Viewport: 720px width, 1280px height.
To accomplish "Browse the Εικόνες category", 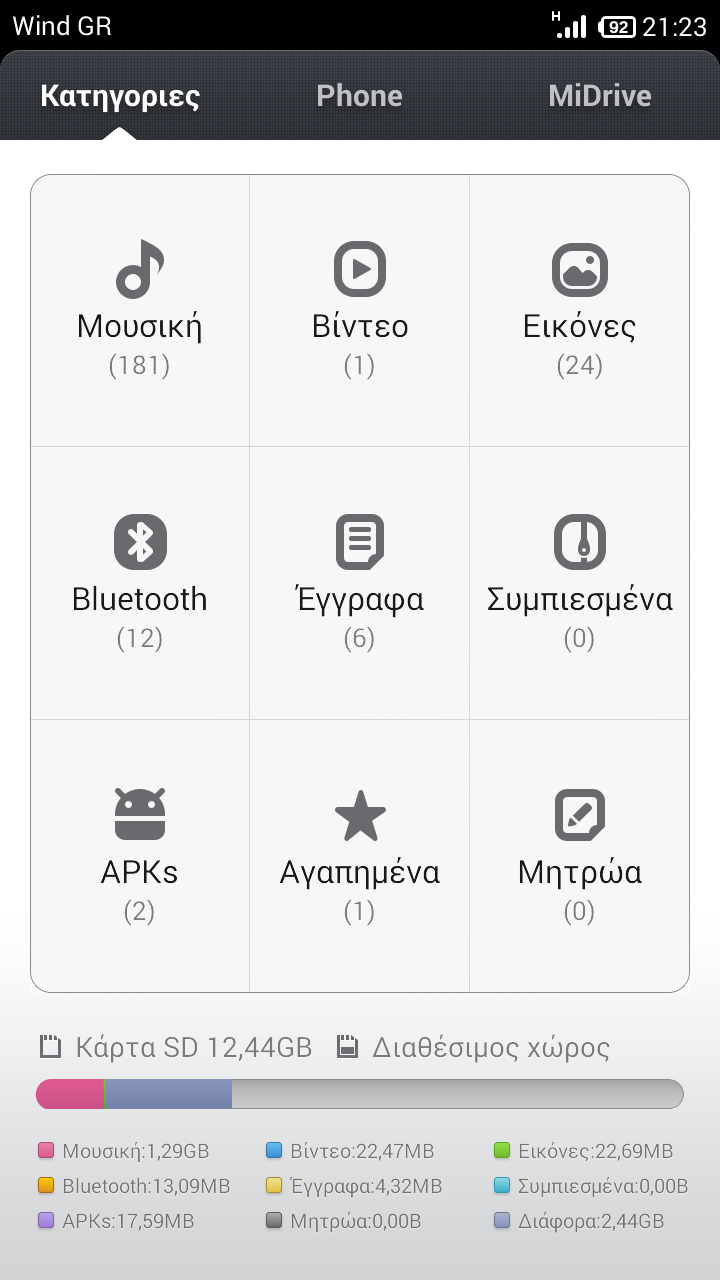I will 579,310.
